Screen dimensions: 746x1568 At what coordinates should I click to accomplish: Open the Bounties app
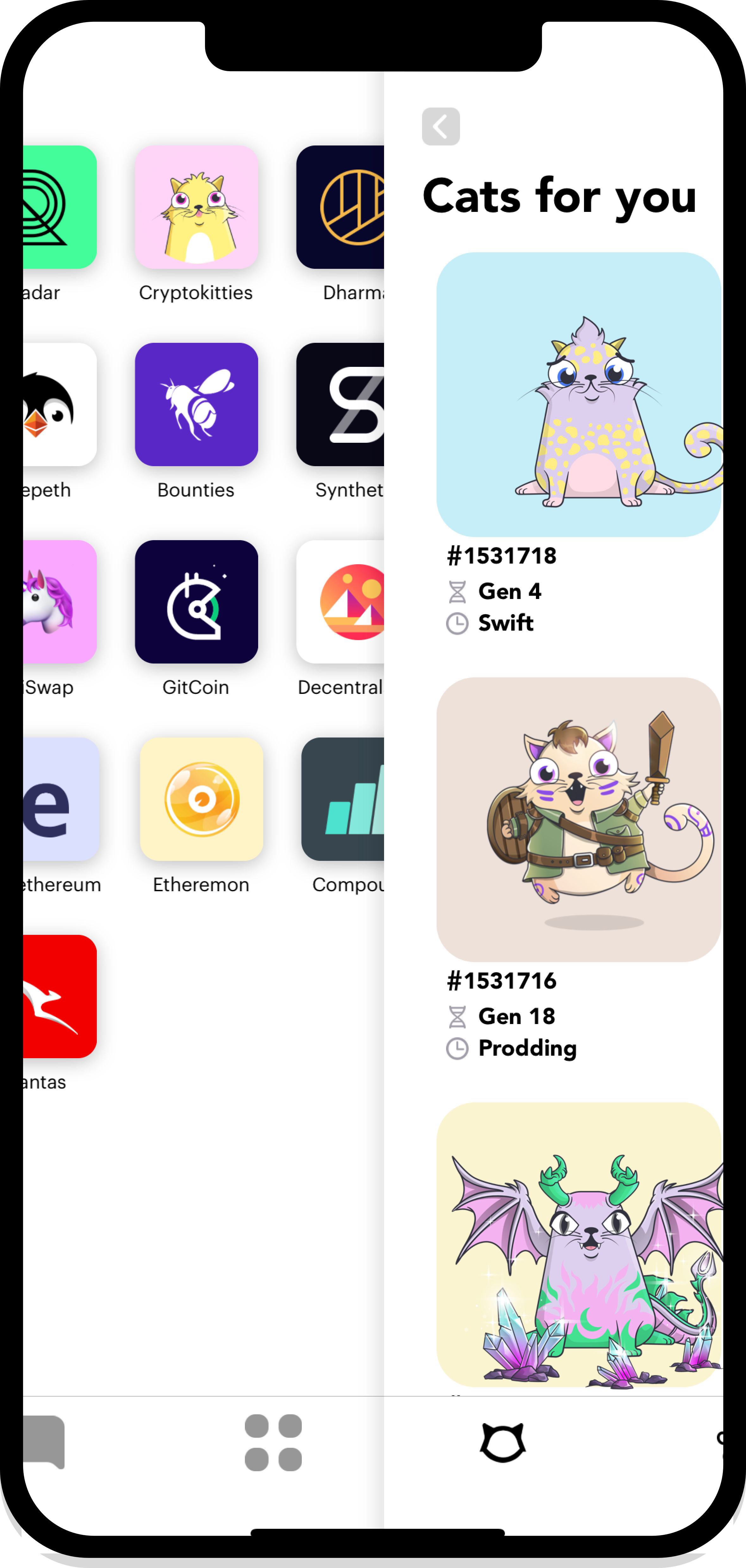point(196,405)
